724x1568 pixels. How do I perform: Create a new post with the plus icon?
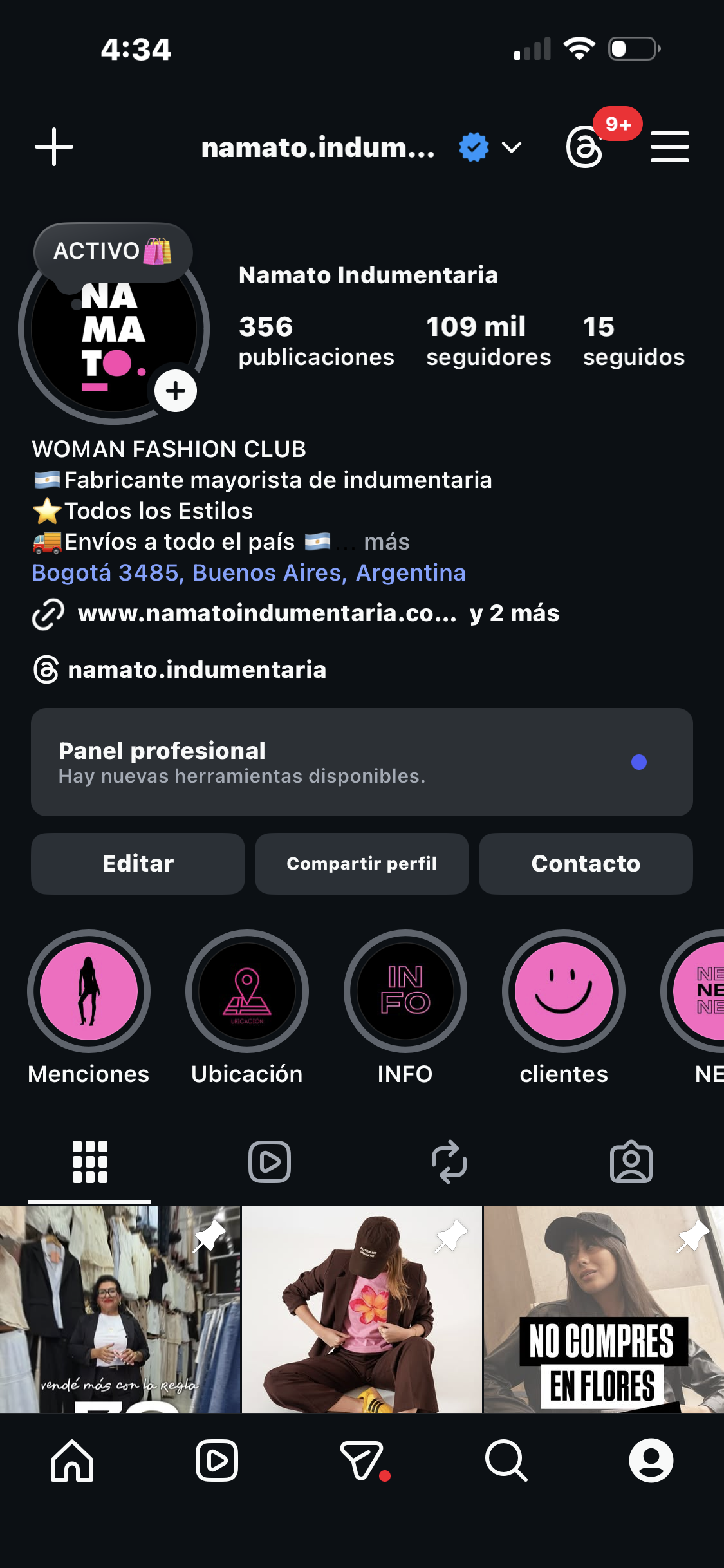click(54, 147)
